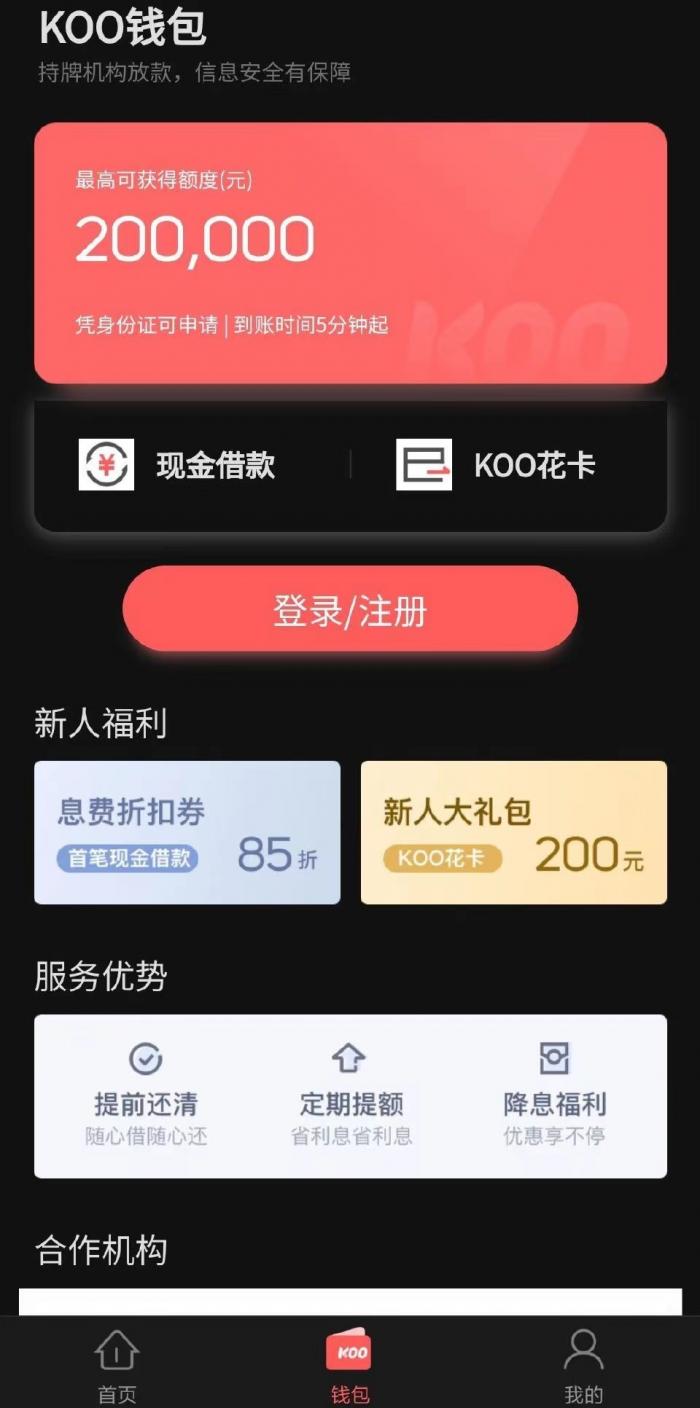Screen dimensions: 700x1408
Task: Switch to the 首页 tab
Action: (117, 1365)
